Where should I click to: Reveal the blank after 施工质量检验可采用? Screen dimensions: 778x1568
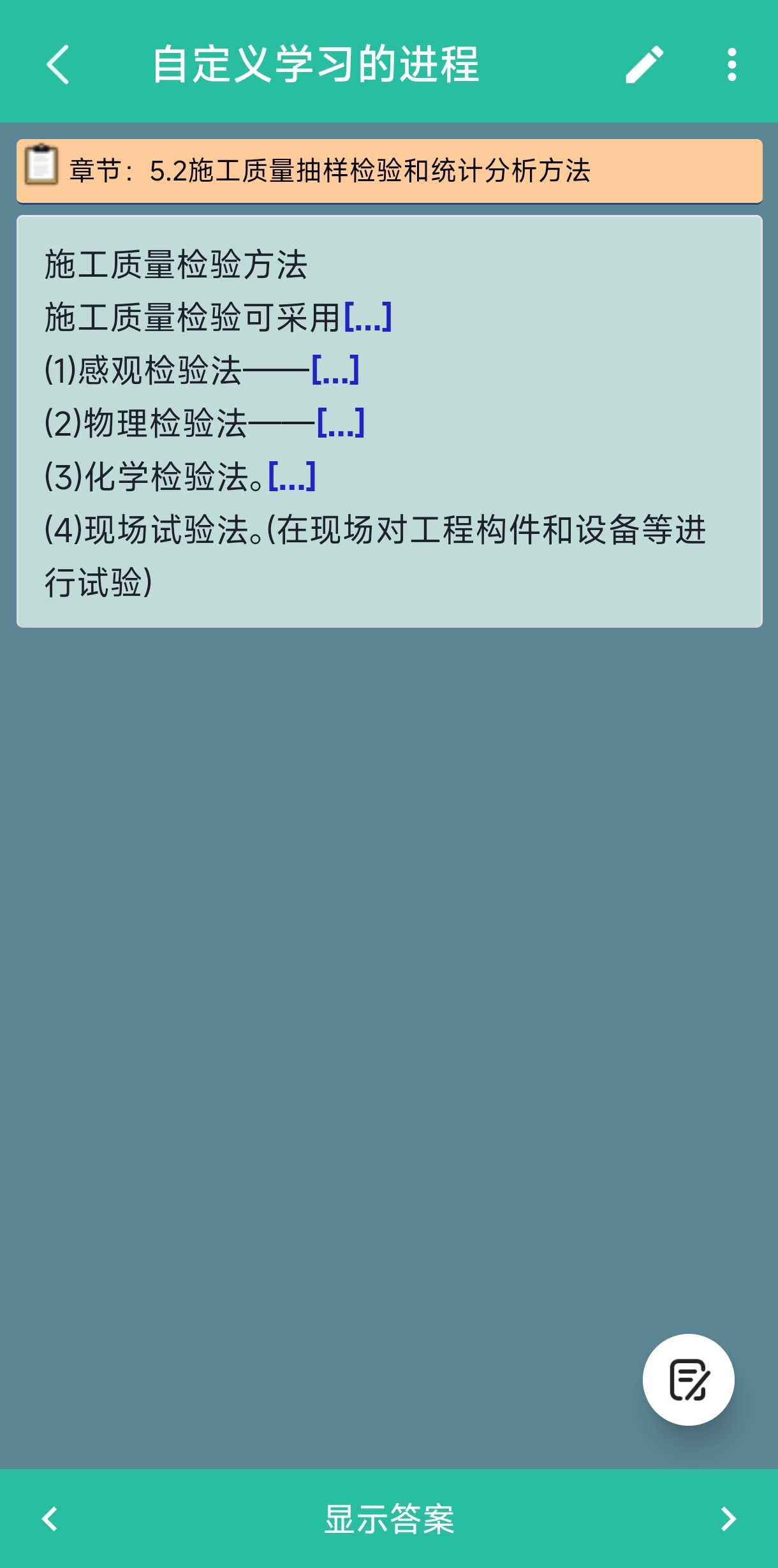(x=368, y=317)
